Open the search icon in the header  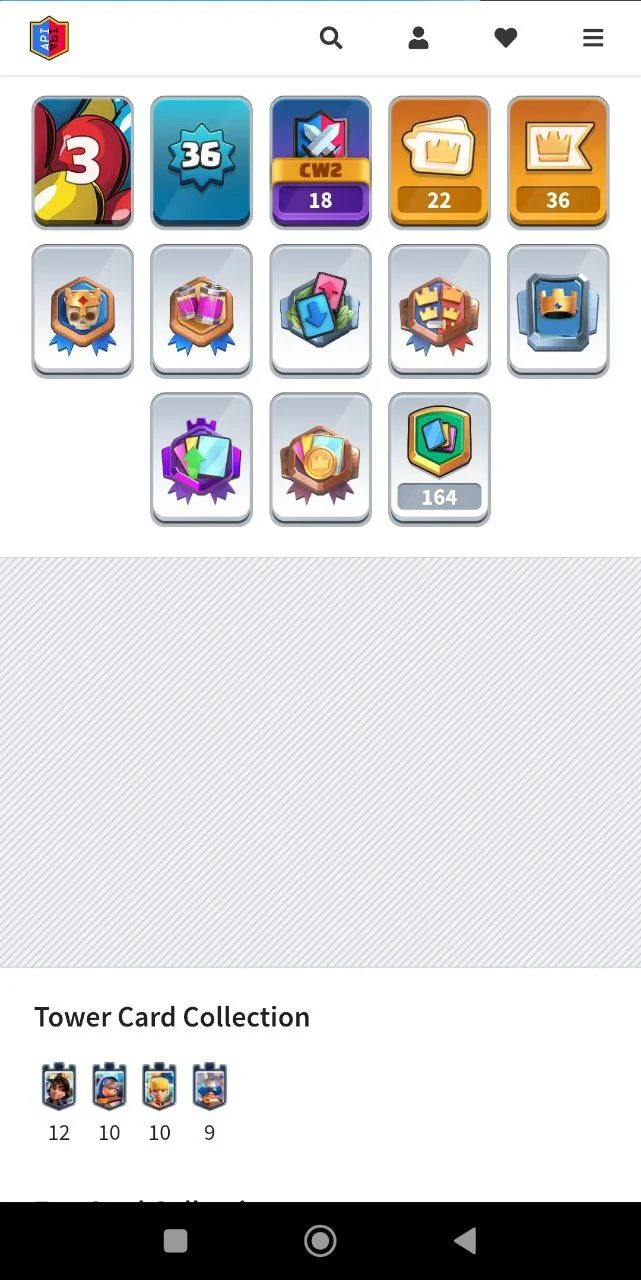(x=331, y=38)
